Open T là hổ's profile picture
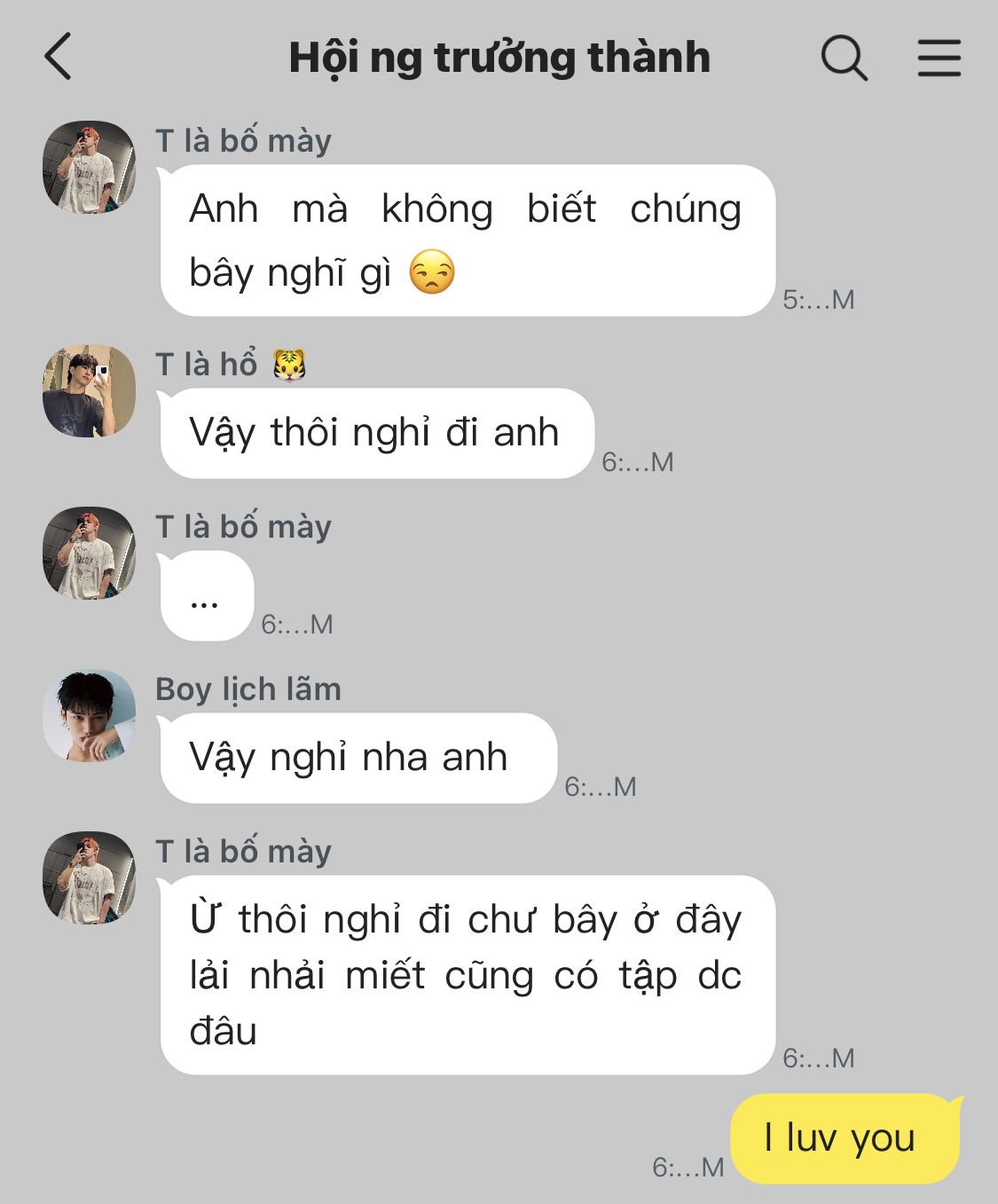Image resolution: width=998 pixels, height=1204 pixels. pyautogui.click(x=89, y=391)
